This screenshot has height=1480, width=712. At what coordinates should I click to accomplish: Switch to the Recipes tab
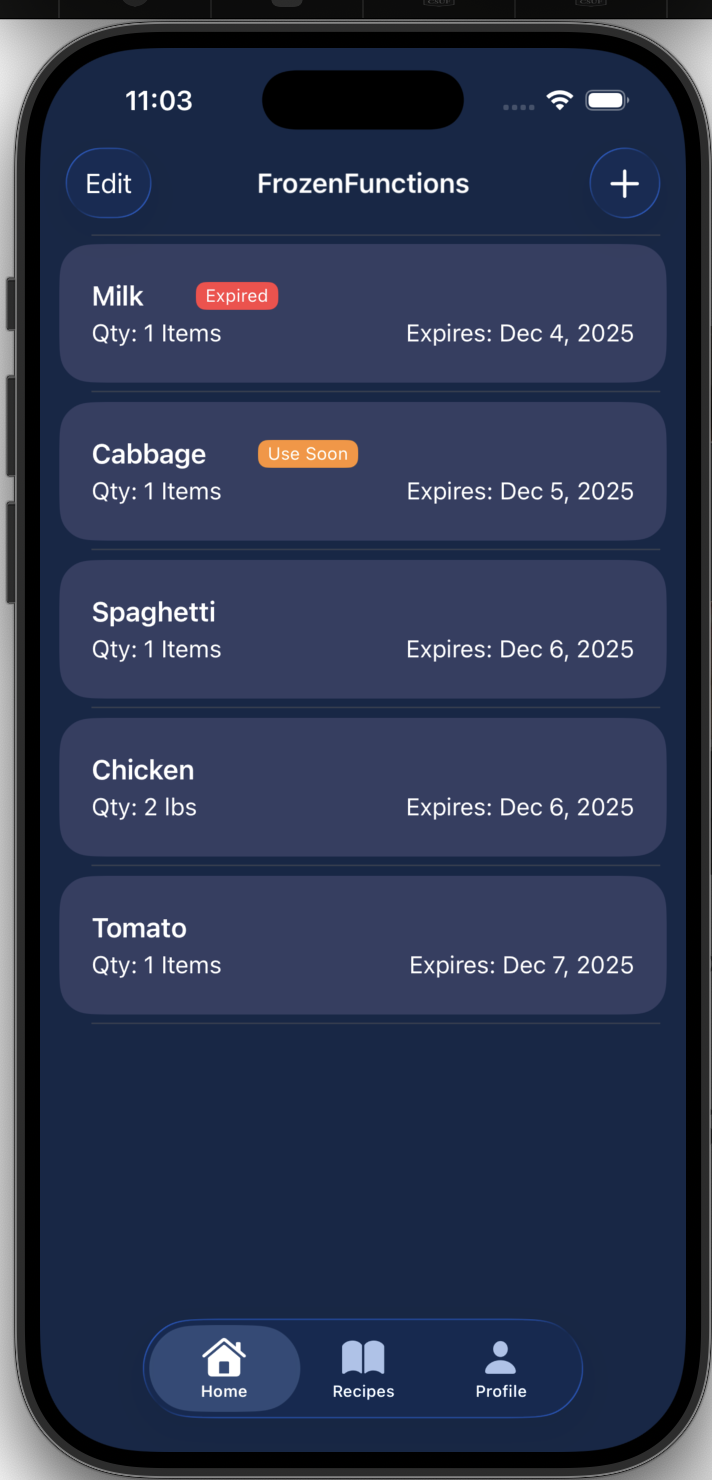tap(363, 1369)
